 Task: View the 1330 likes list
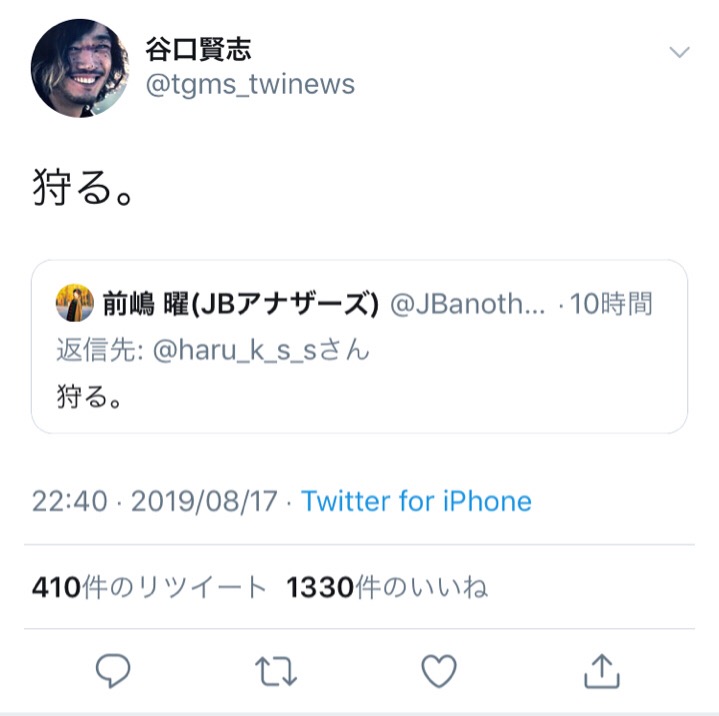(x=387, y=587)
